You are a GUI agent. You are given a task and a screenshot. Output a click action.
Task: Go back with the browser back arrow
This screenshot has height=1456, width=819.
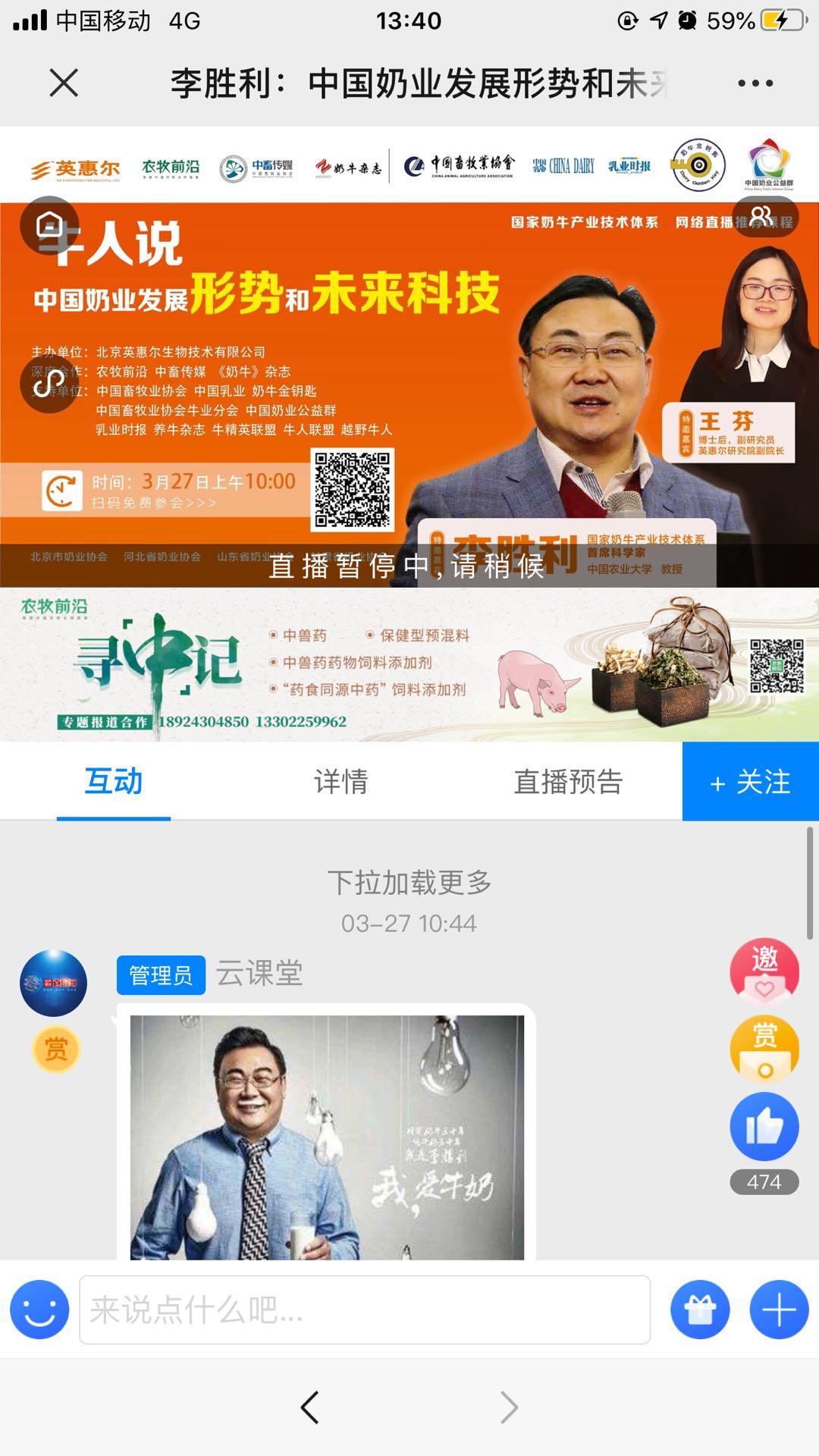point(309,1407)
